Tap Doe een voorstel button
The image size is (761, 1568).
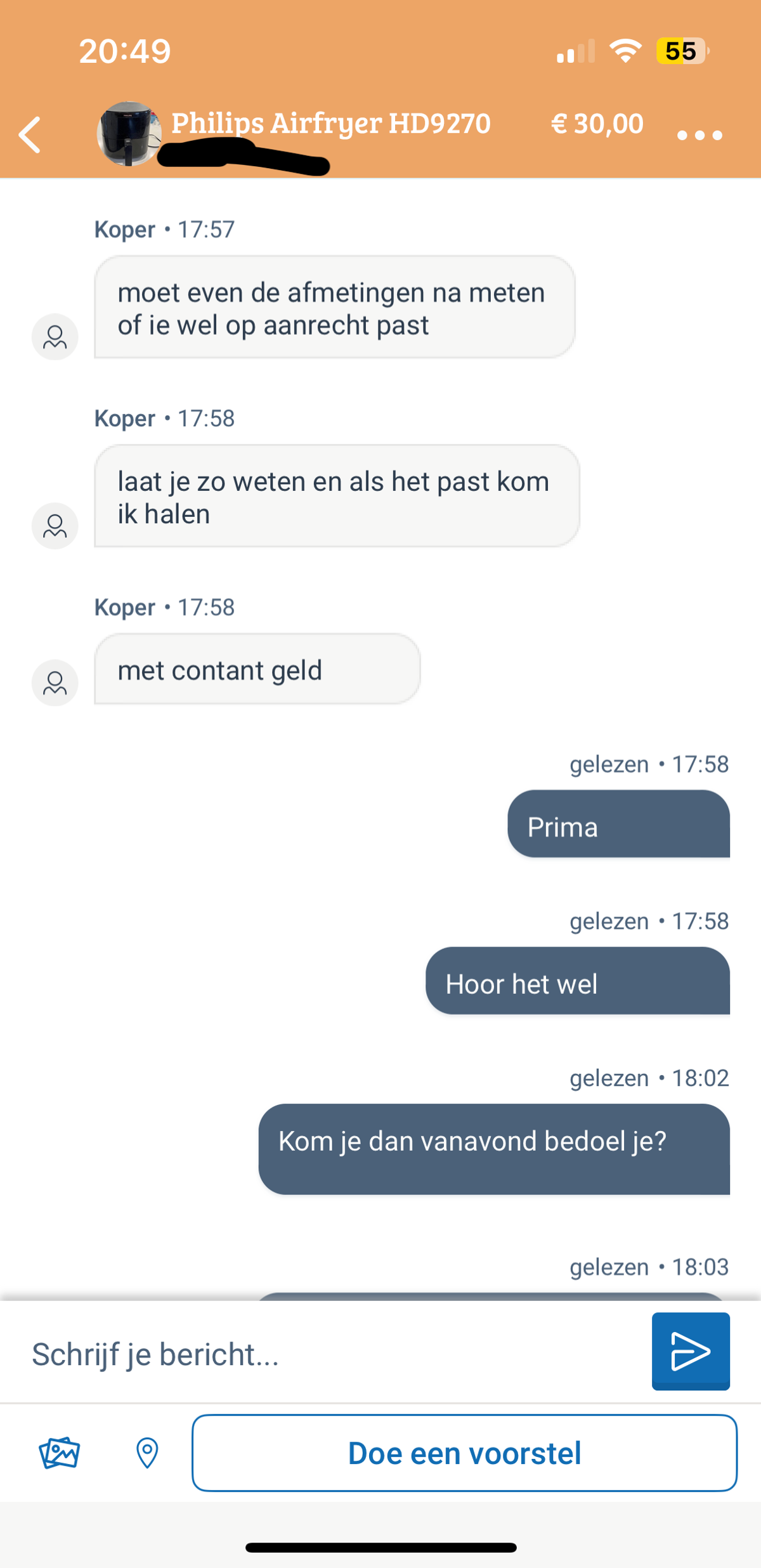pos(464,1453)
